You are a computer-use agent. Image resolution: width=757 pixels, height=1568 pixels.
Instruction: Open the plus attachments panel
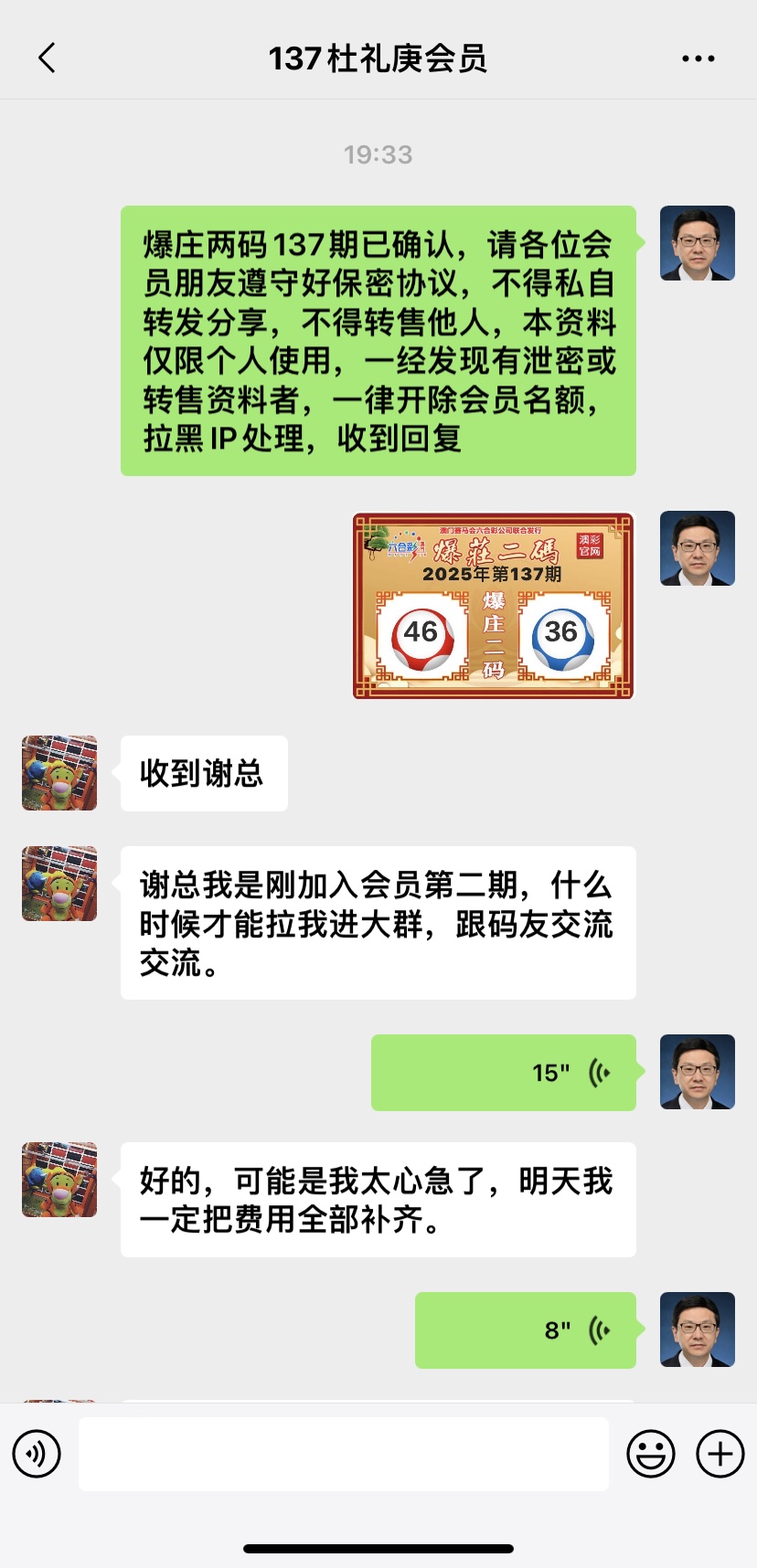tap(720, 1454)
